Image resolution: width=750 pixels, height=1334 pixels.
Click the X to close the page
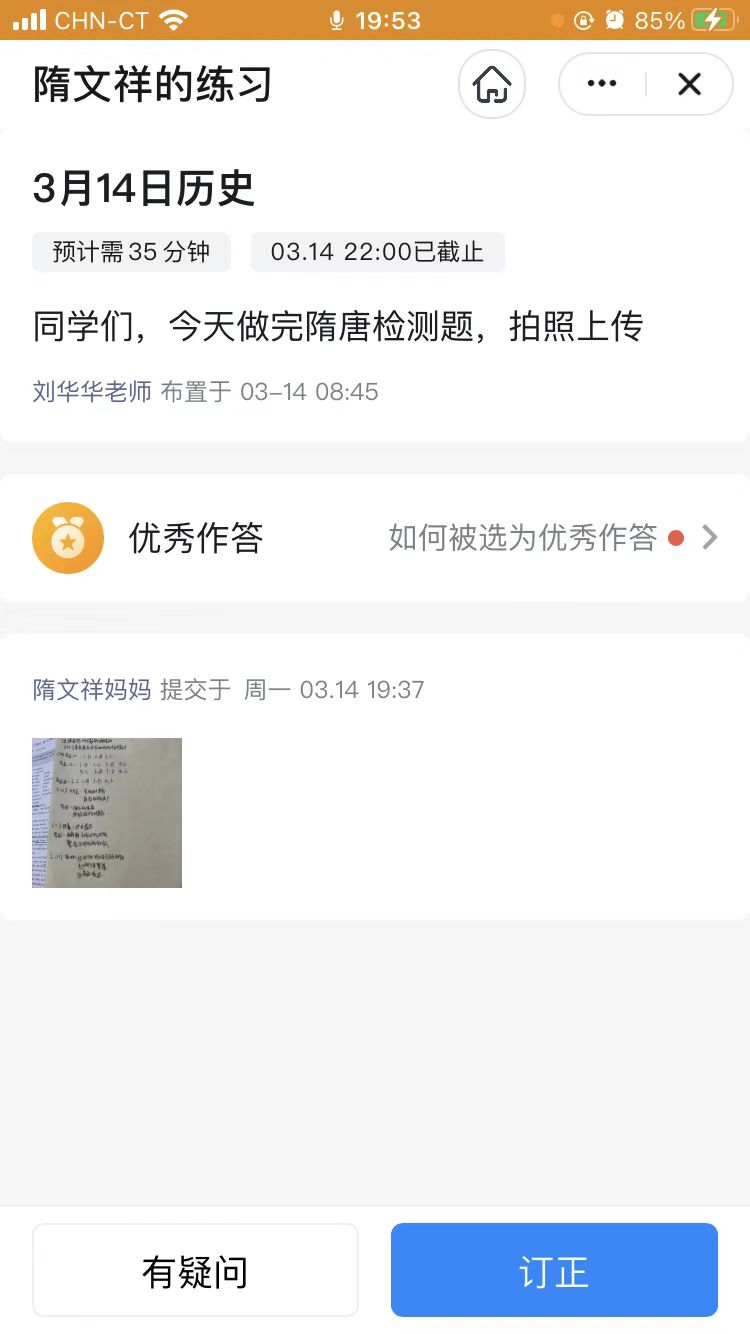click(x=689, y=84)
